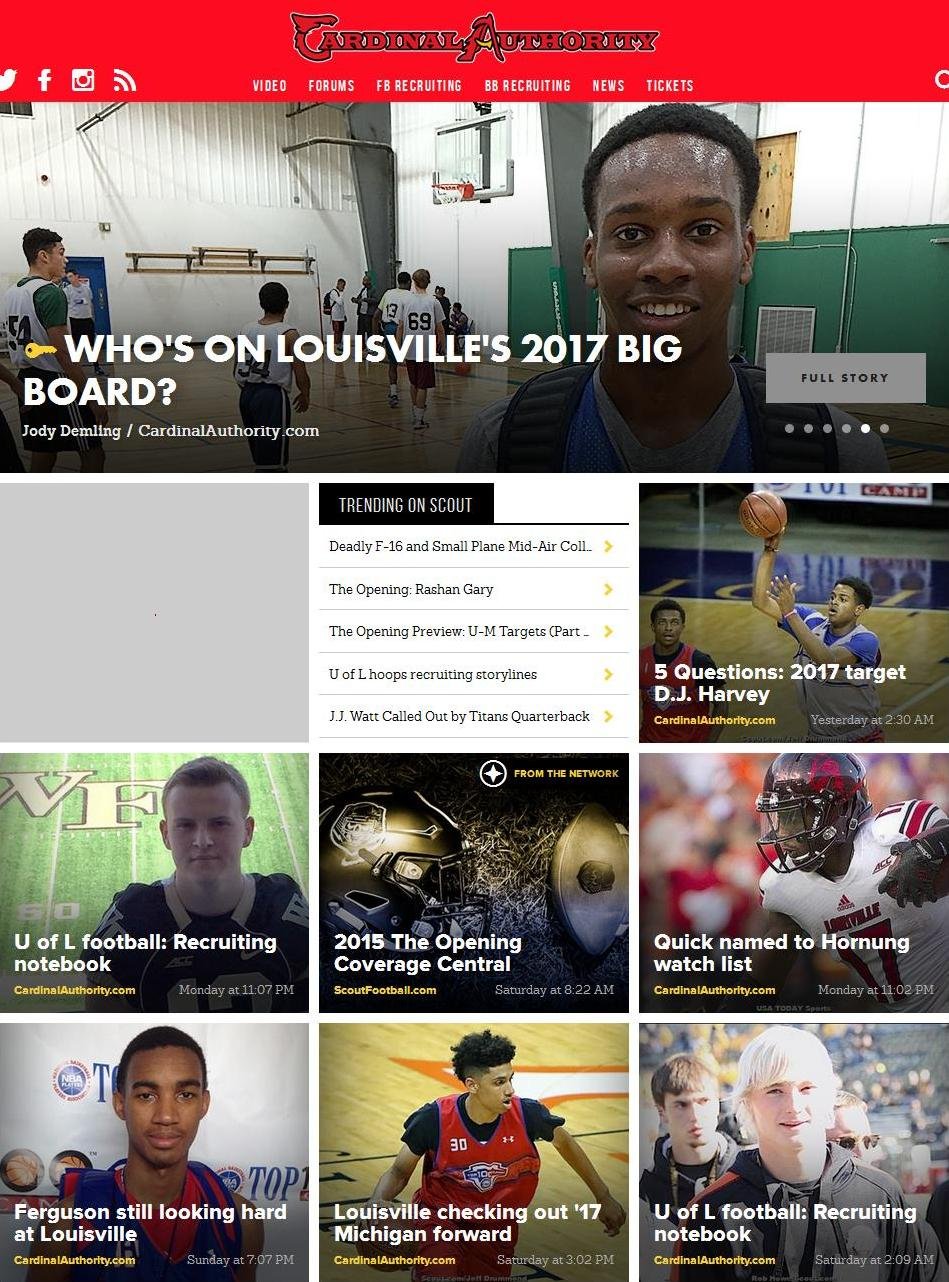Switch to BB Recruiting

[527, 86]
